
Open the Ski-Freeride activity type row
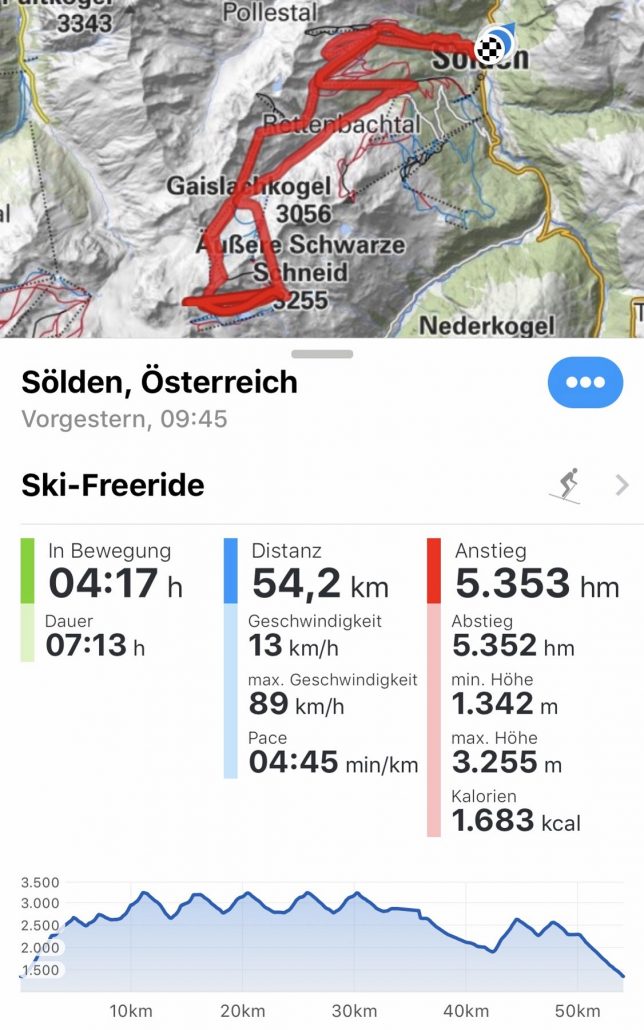(x=322, y=486)
